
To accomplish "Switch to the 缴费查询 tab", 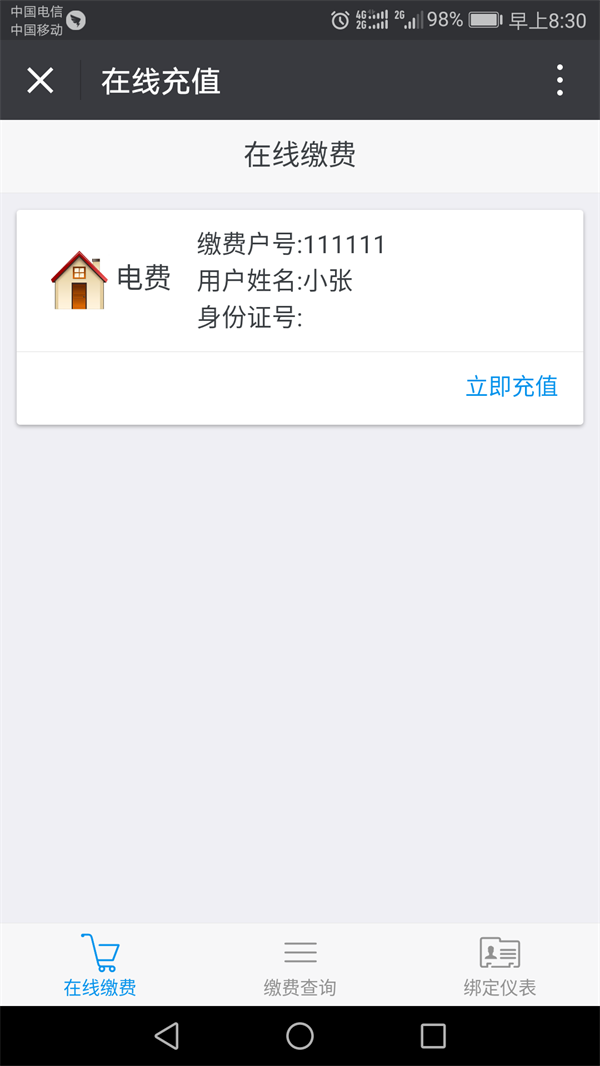I will 300,965.
